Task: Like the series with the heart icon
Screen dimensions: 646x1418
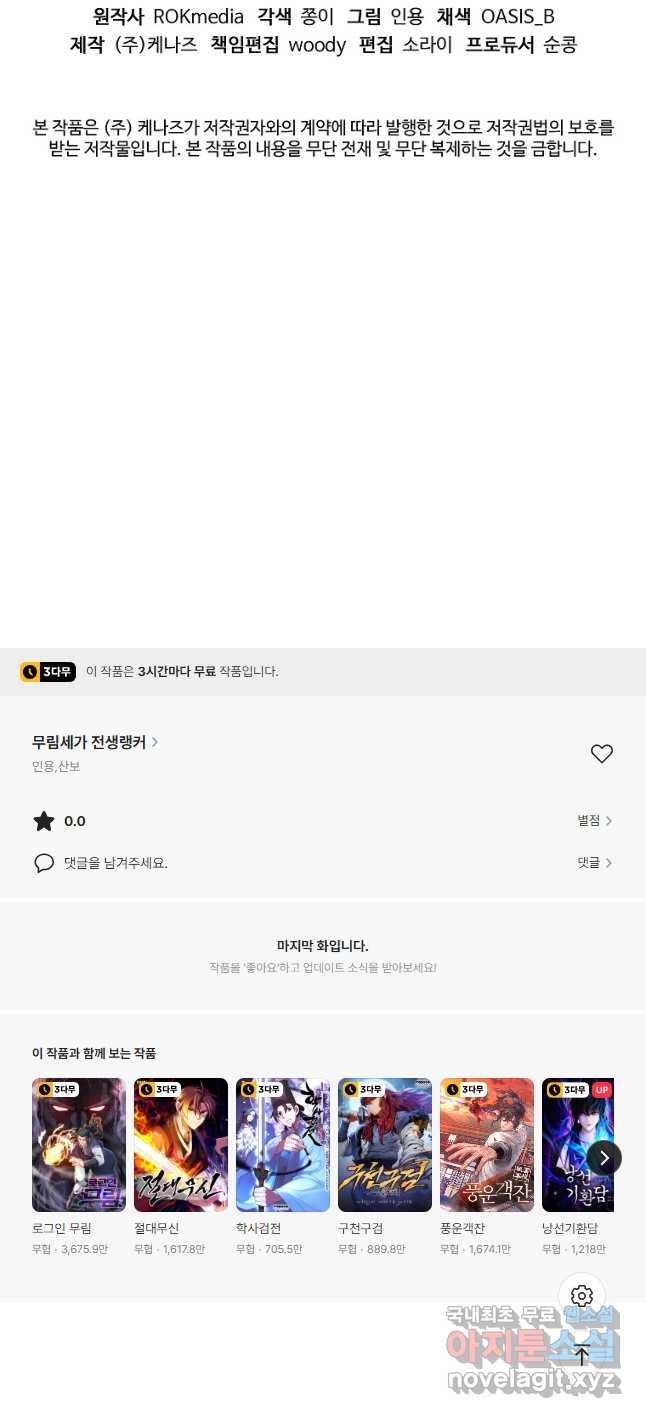Action: pos(601,754)
